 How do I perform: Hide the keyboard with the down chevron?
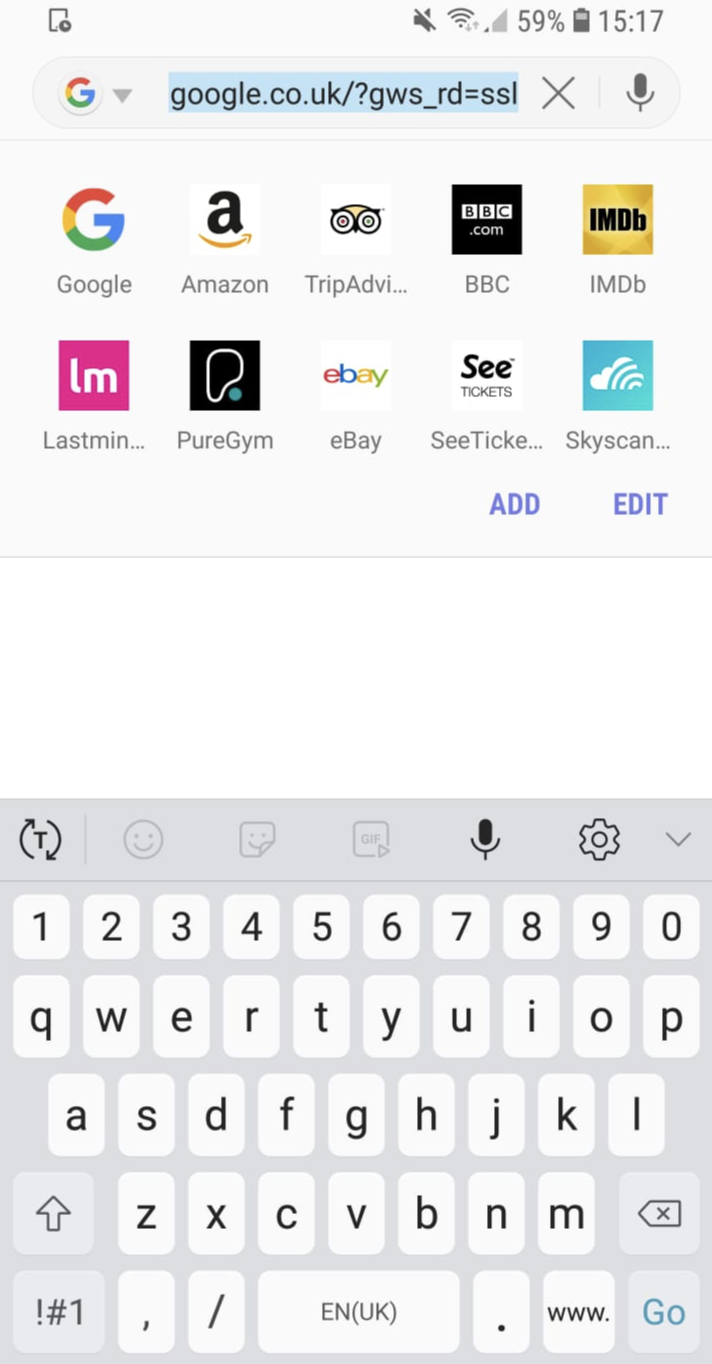click(679, 839)
